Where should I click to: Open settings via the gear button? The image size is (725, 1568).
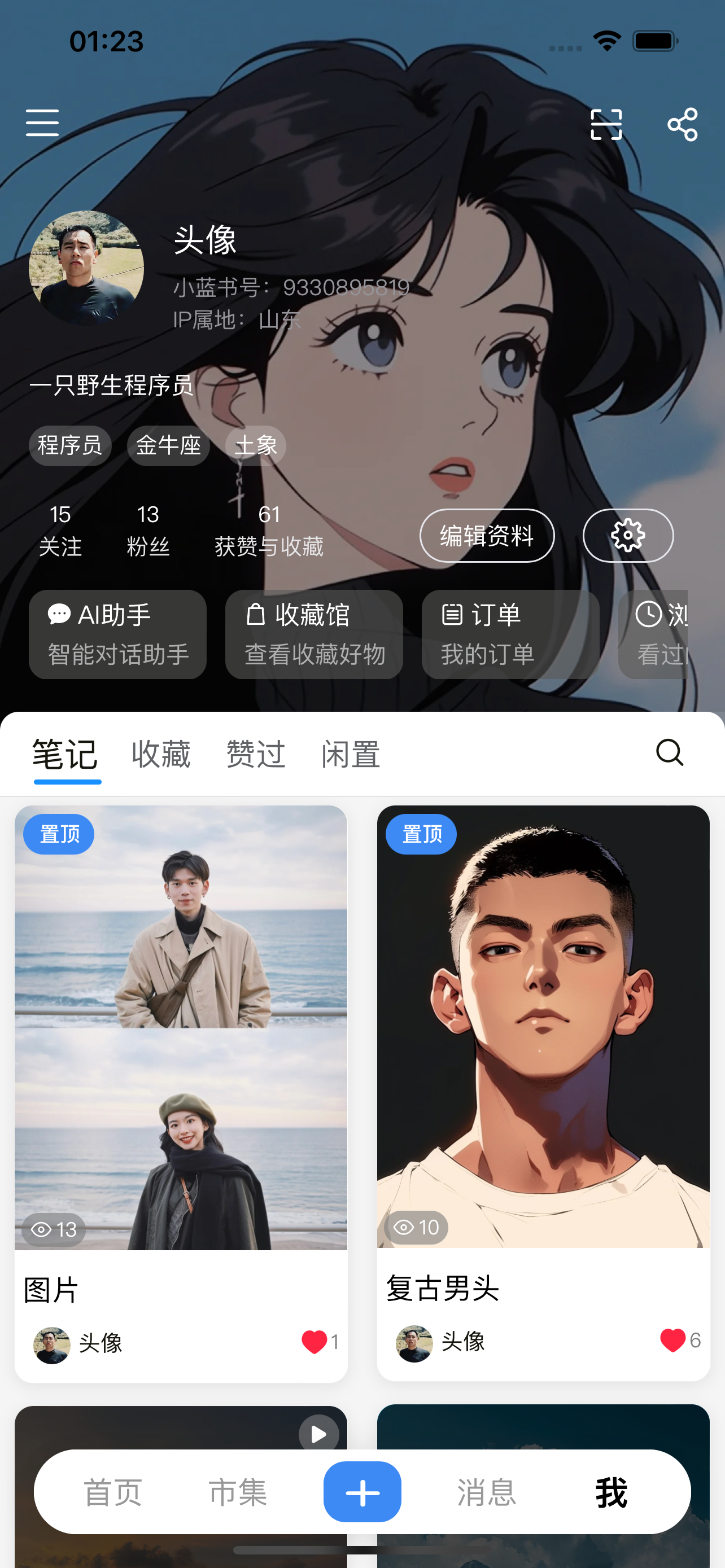coord(628,536)
